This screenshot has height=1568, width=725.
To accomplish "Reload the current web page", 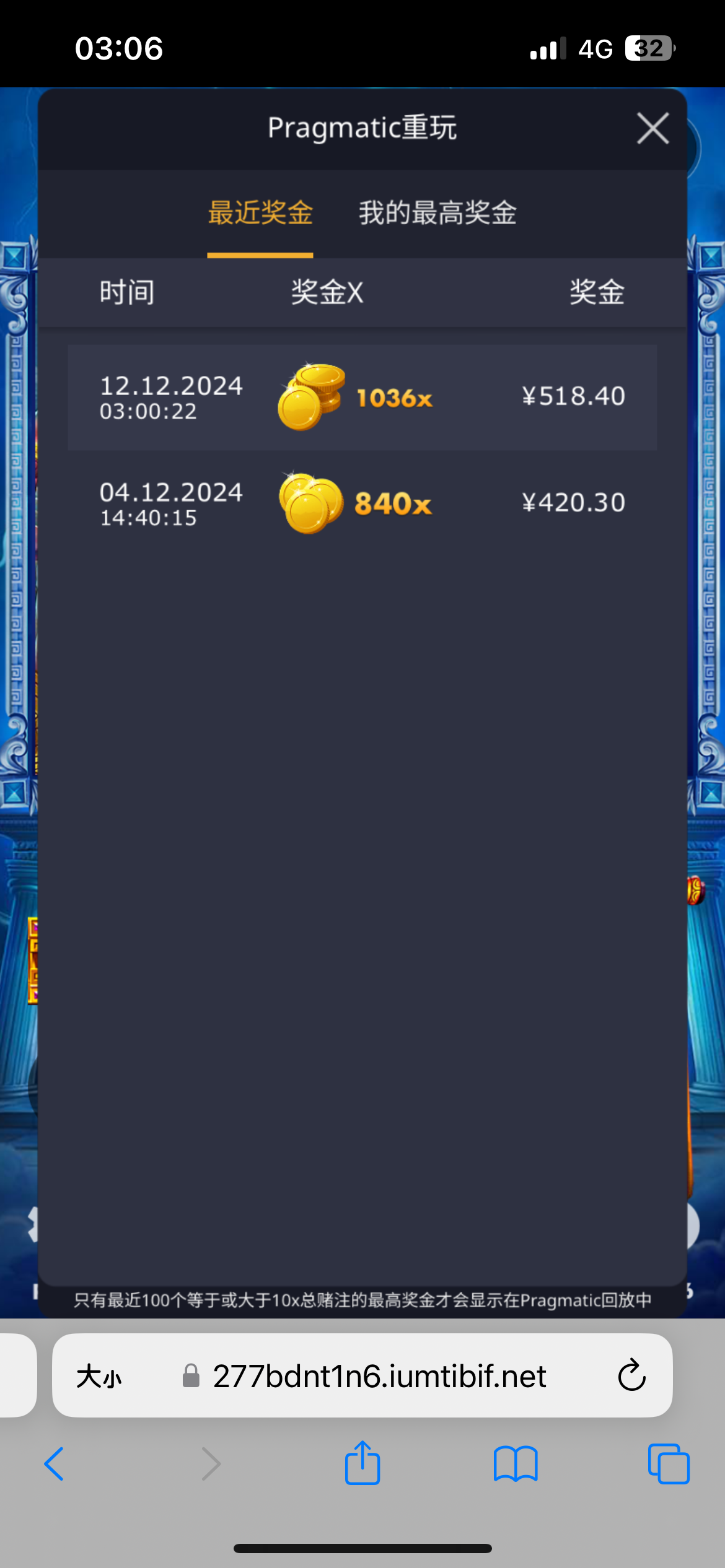I will 631,1376.
